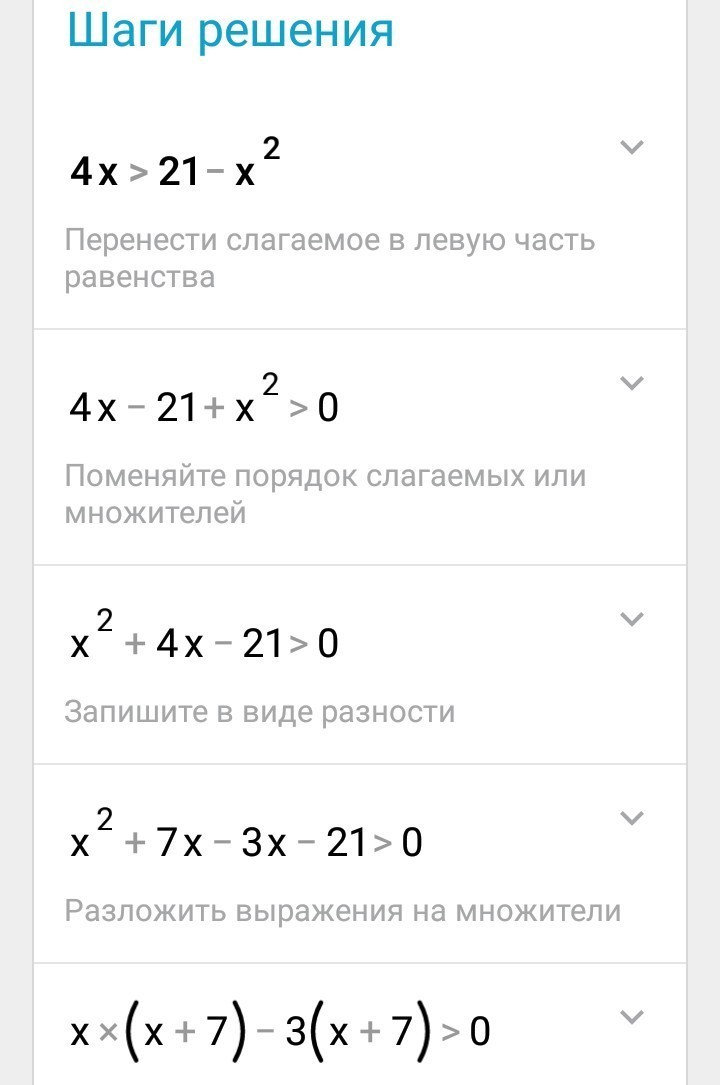720x1085 pixels.
Task: Expand the step x² + 7x − 3x − 21 > 0
Action: coord(631,818)
